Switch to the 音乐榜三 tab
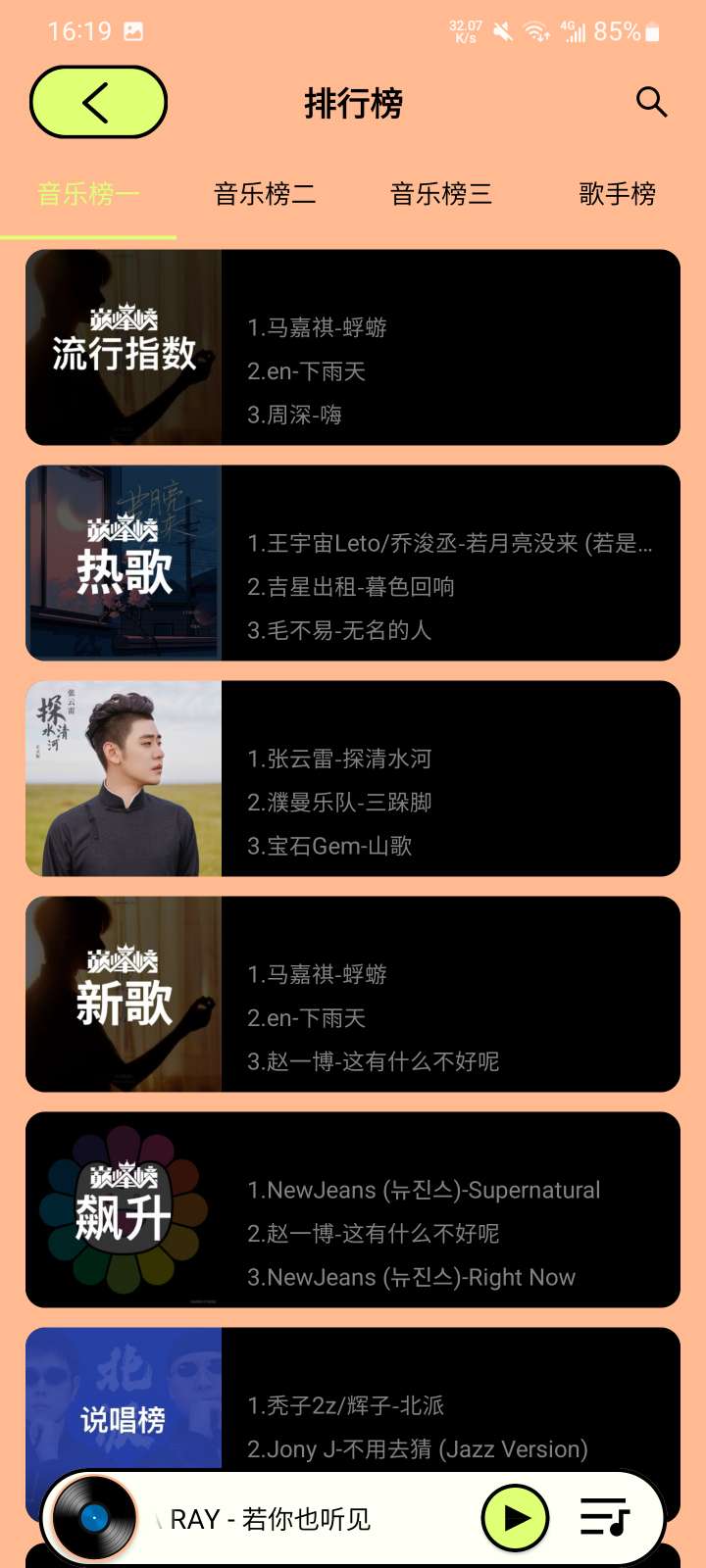This screenshot has height=1568, width=706. 441,194
